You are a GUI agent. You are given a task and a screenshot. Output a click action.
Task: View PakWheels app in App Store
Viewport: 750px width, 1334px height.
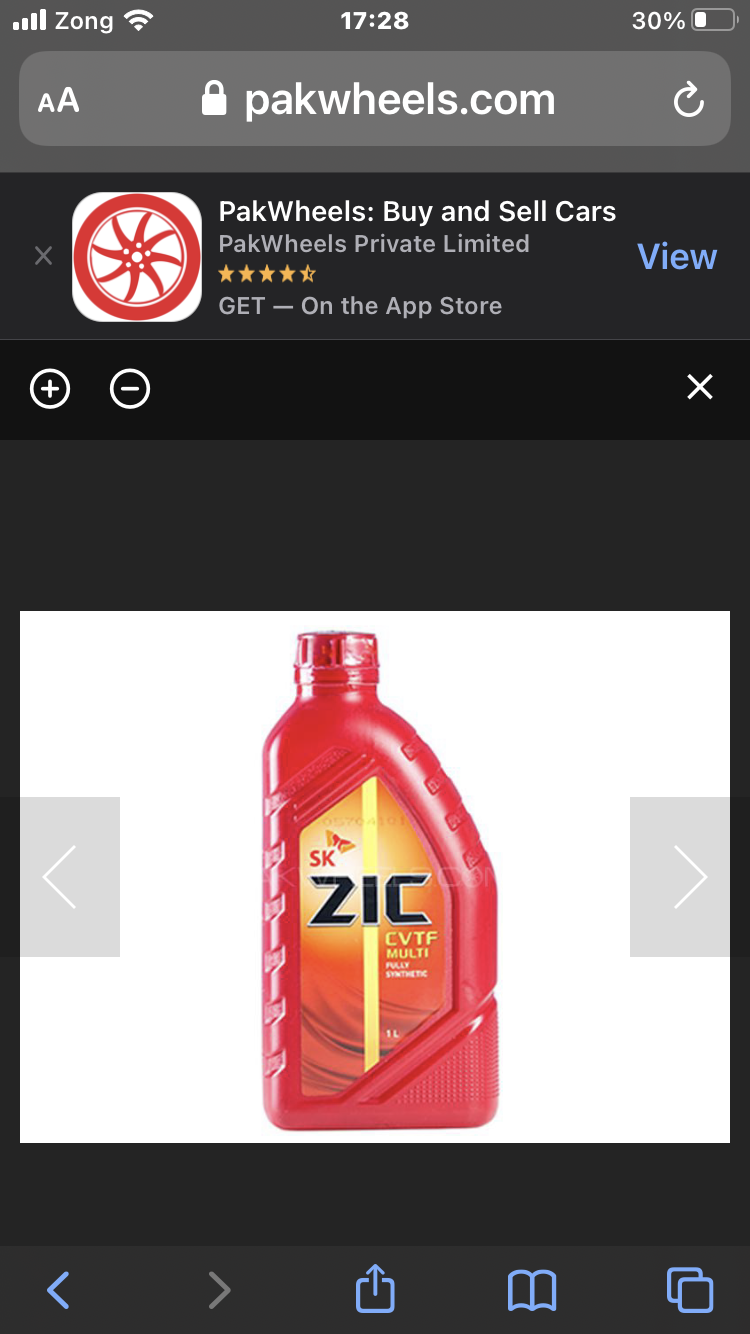click(677, 256)
